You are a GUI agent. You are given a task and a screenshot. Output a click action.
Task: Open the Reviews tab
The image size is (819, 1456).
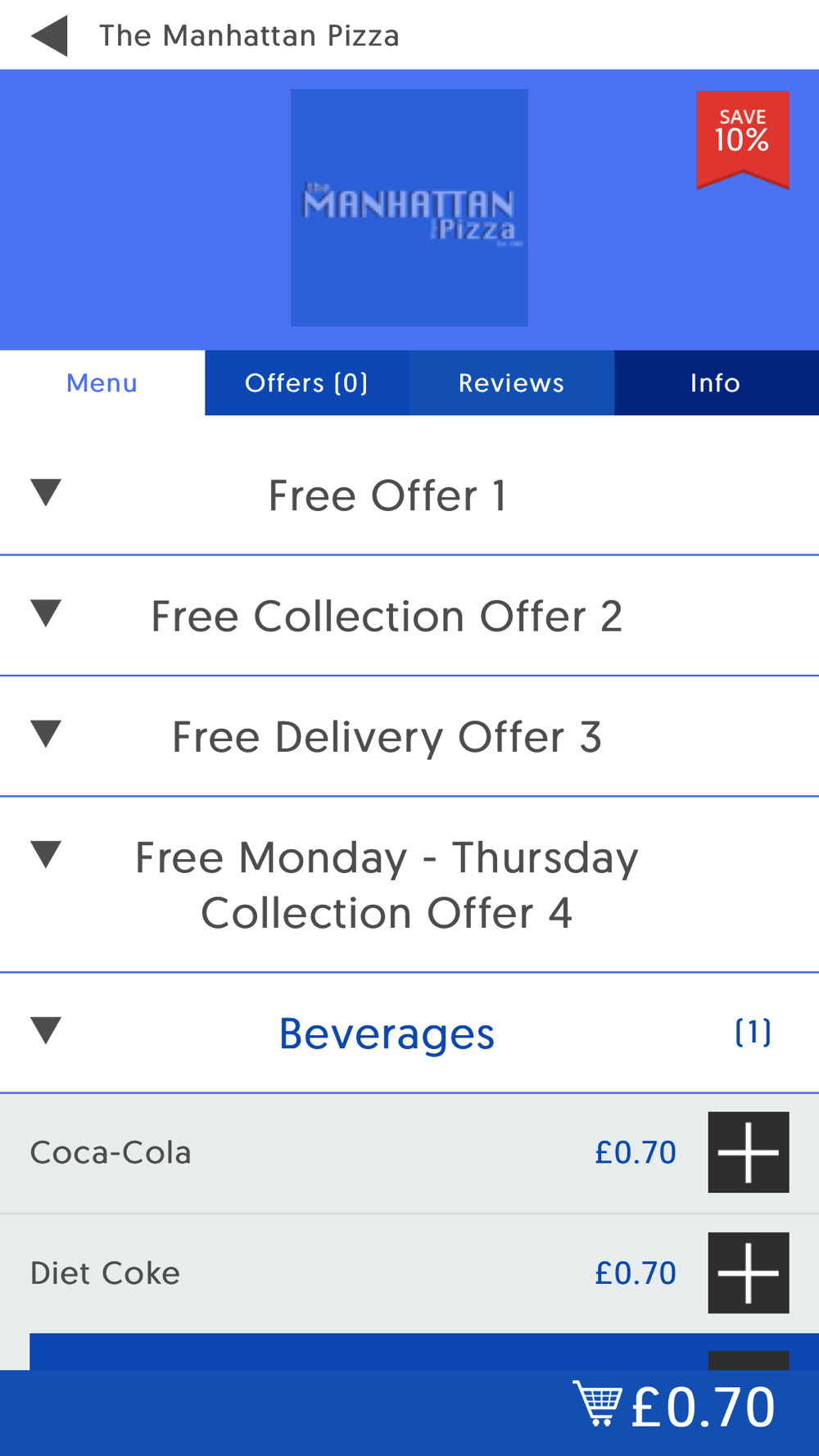coord(512,382)
